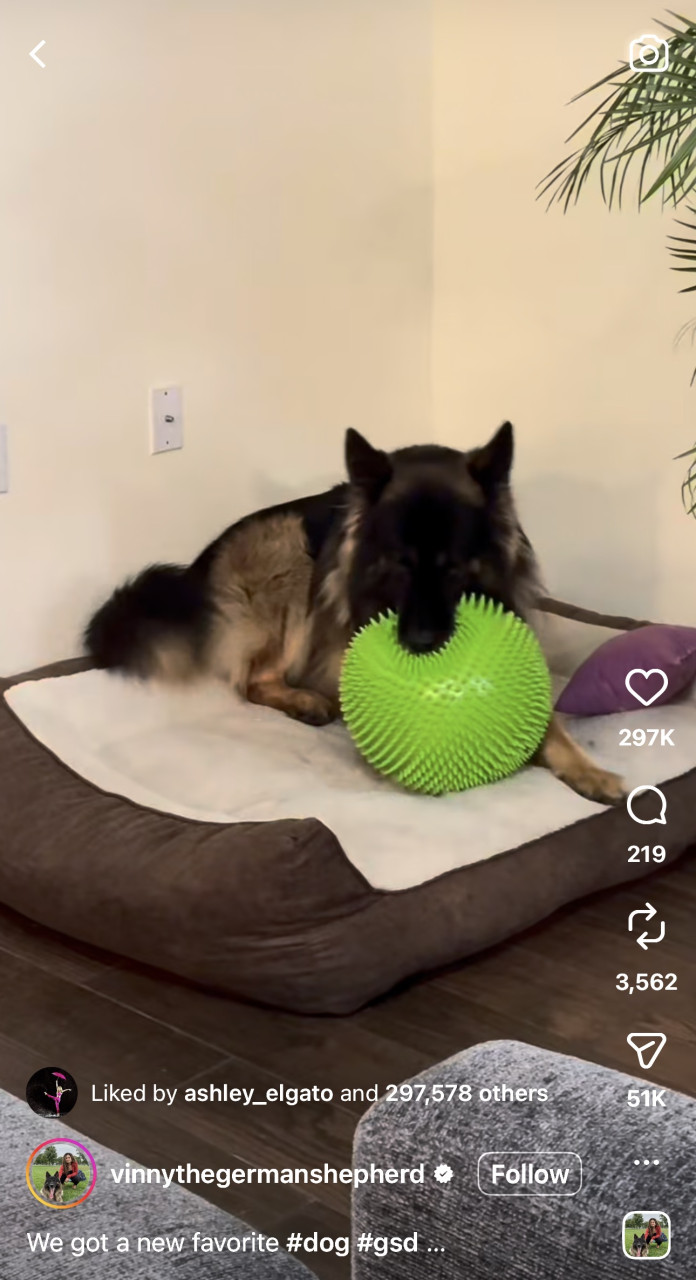Open the #gsd hashtag
Image resolution: width=696 pixels, height=1280 pixels.
387,1243
